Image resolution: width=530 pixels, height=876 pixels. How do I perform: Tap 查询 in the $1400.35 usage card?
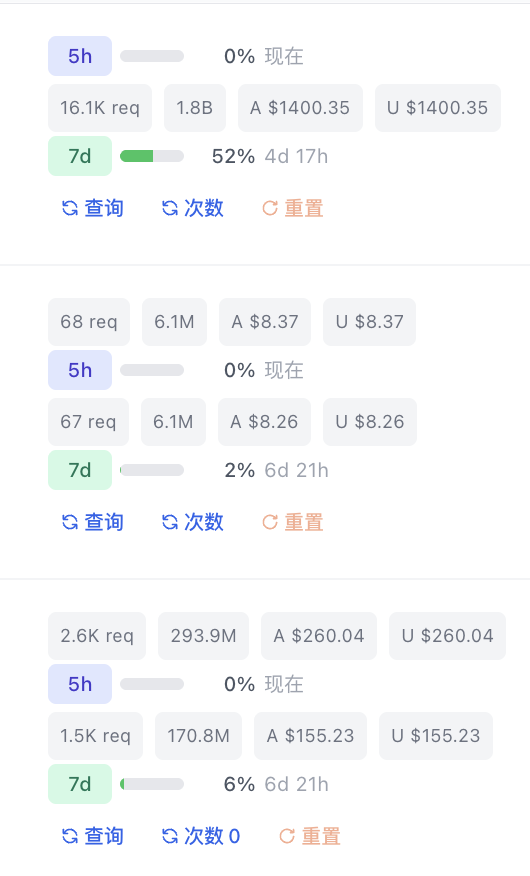92,208
